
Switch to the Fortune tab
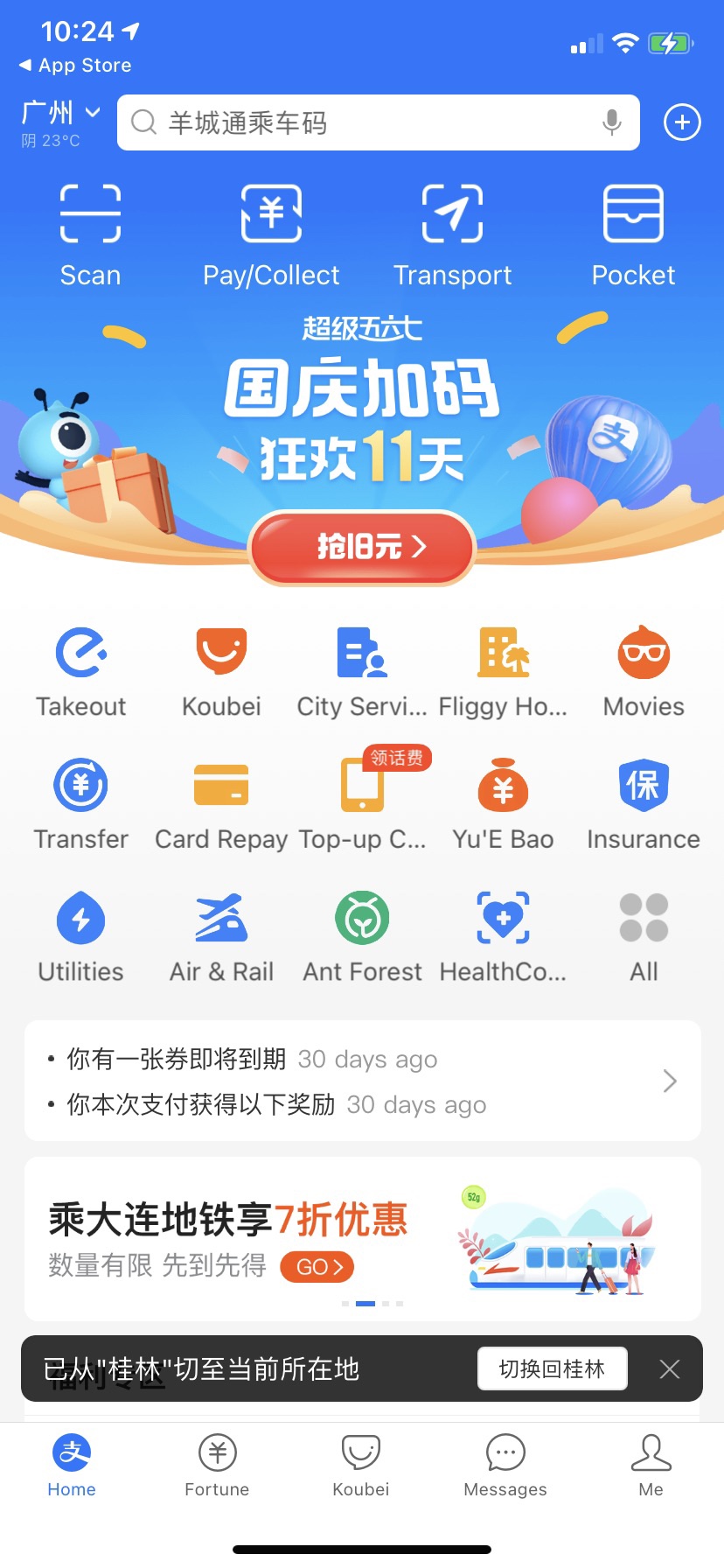[x=217, y=1465]
